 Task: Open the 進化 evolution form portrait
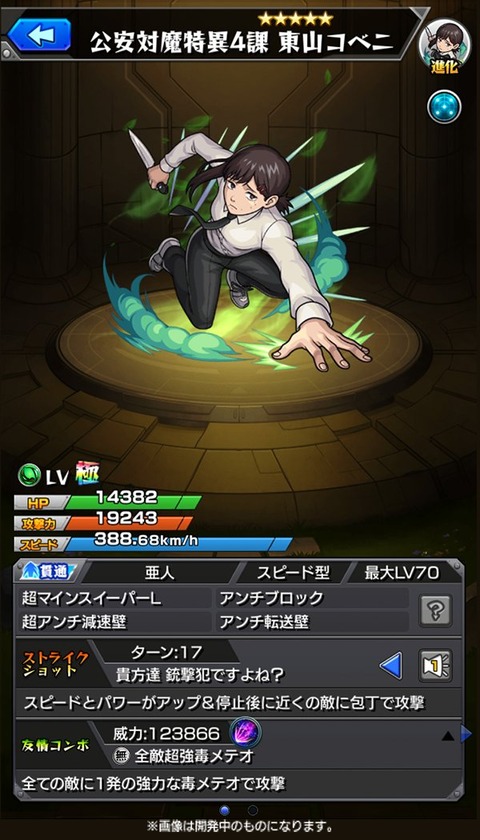coord(445,46)
